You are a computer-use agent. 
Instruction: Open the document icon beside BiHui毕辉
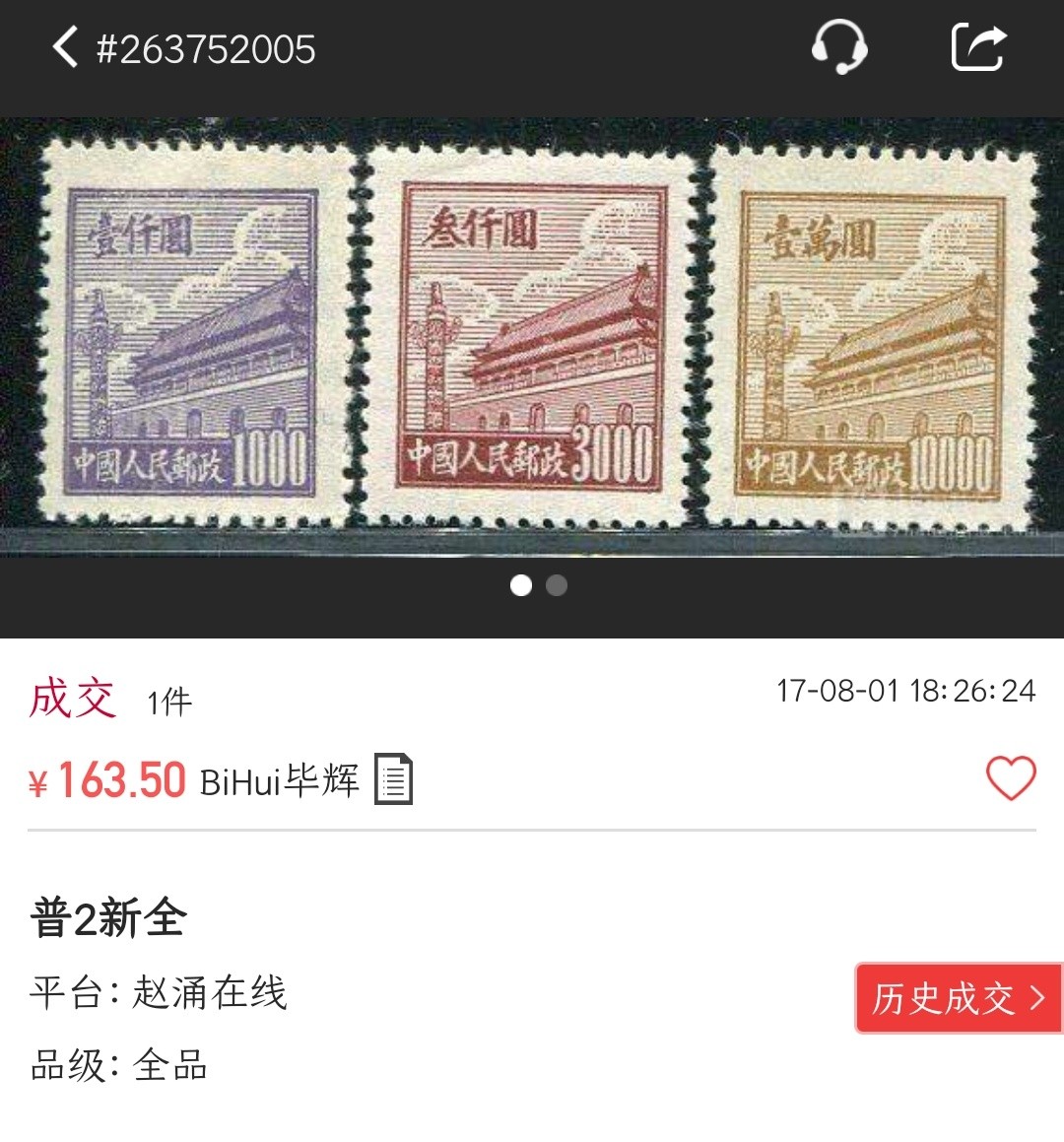pos(393,780)
